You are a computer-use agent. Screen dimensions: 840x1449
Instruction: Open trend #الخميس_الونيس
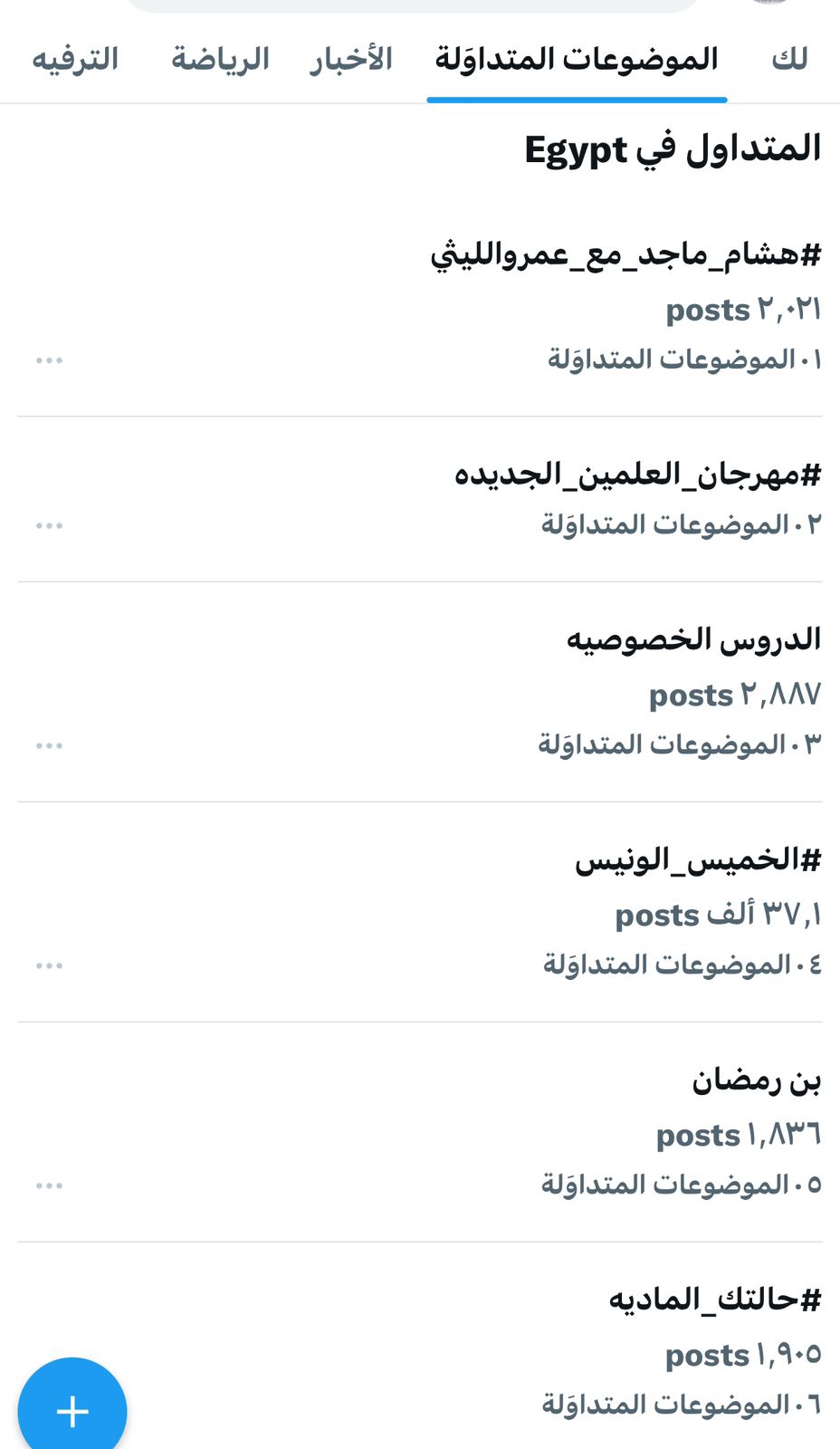(x=420, y=912)
